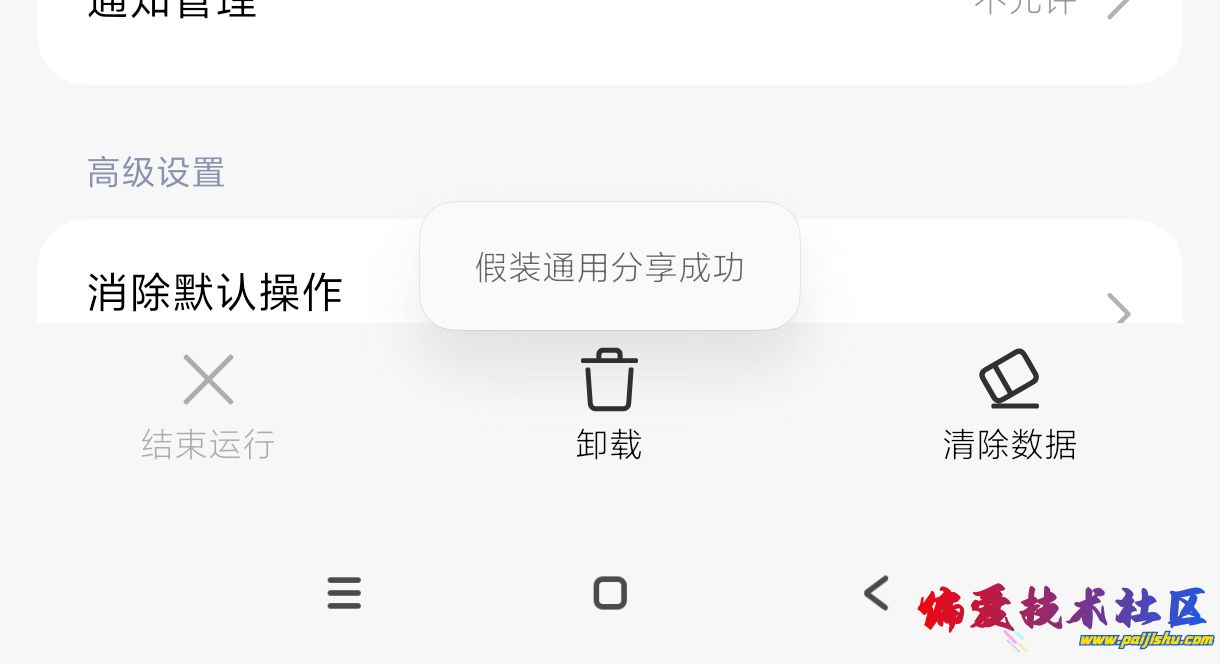The height and width of the screenshot is (664, 1220).
Task: Go back with the system back button
Action: click(x=876, y=593)
